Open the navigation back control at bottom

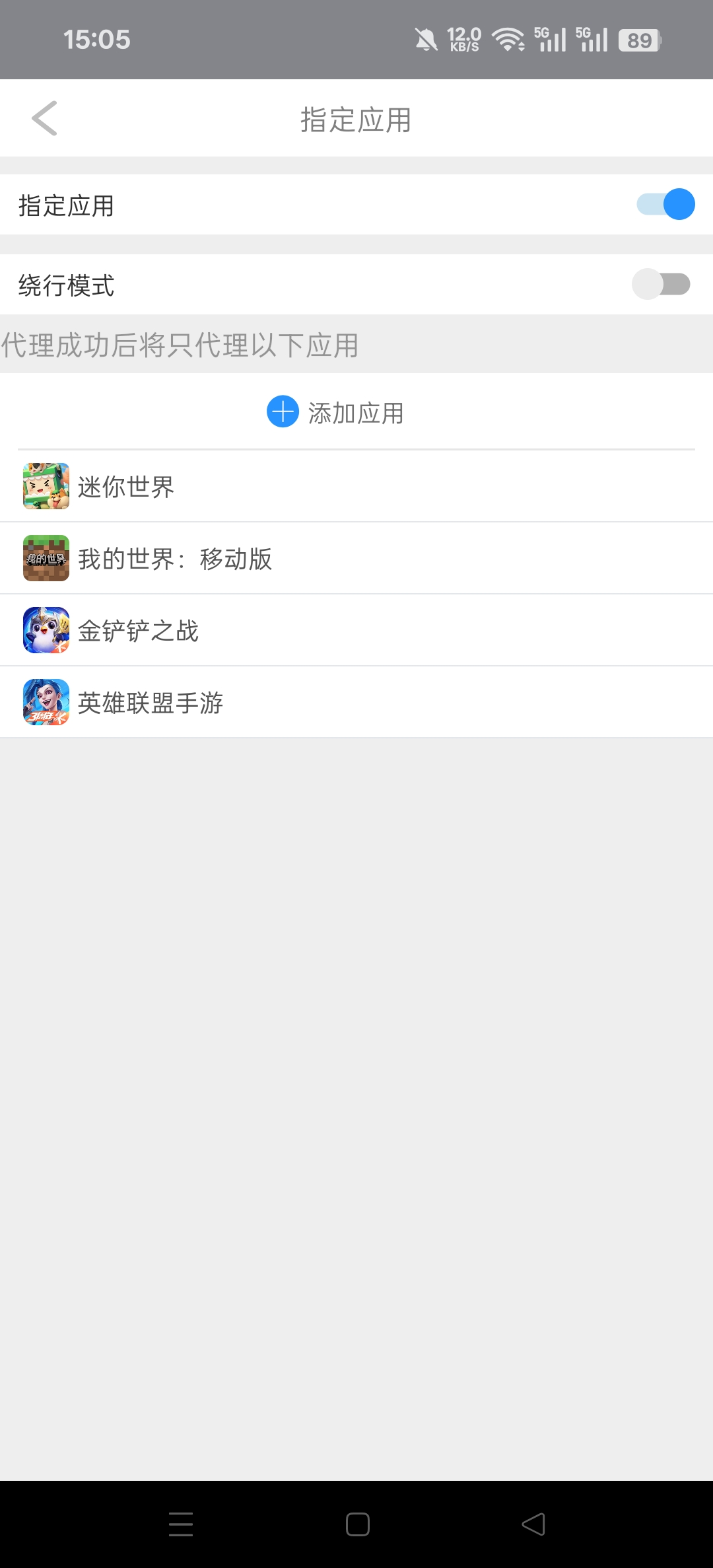[533, 1524]
